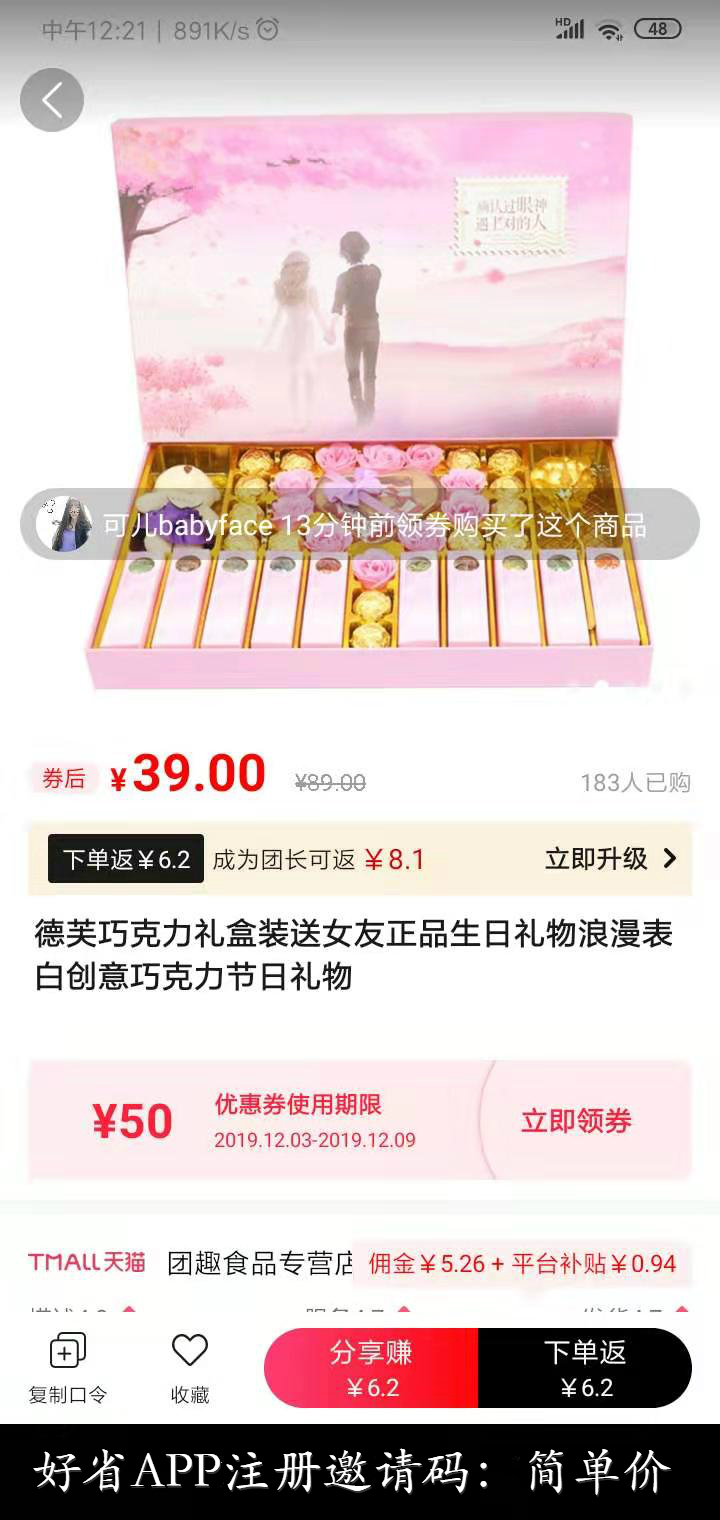Tap 分享赚 to share and earn ¥6.2
This screenshot has width=720, height=1520.
[x=371, y=1368]
